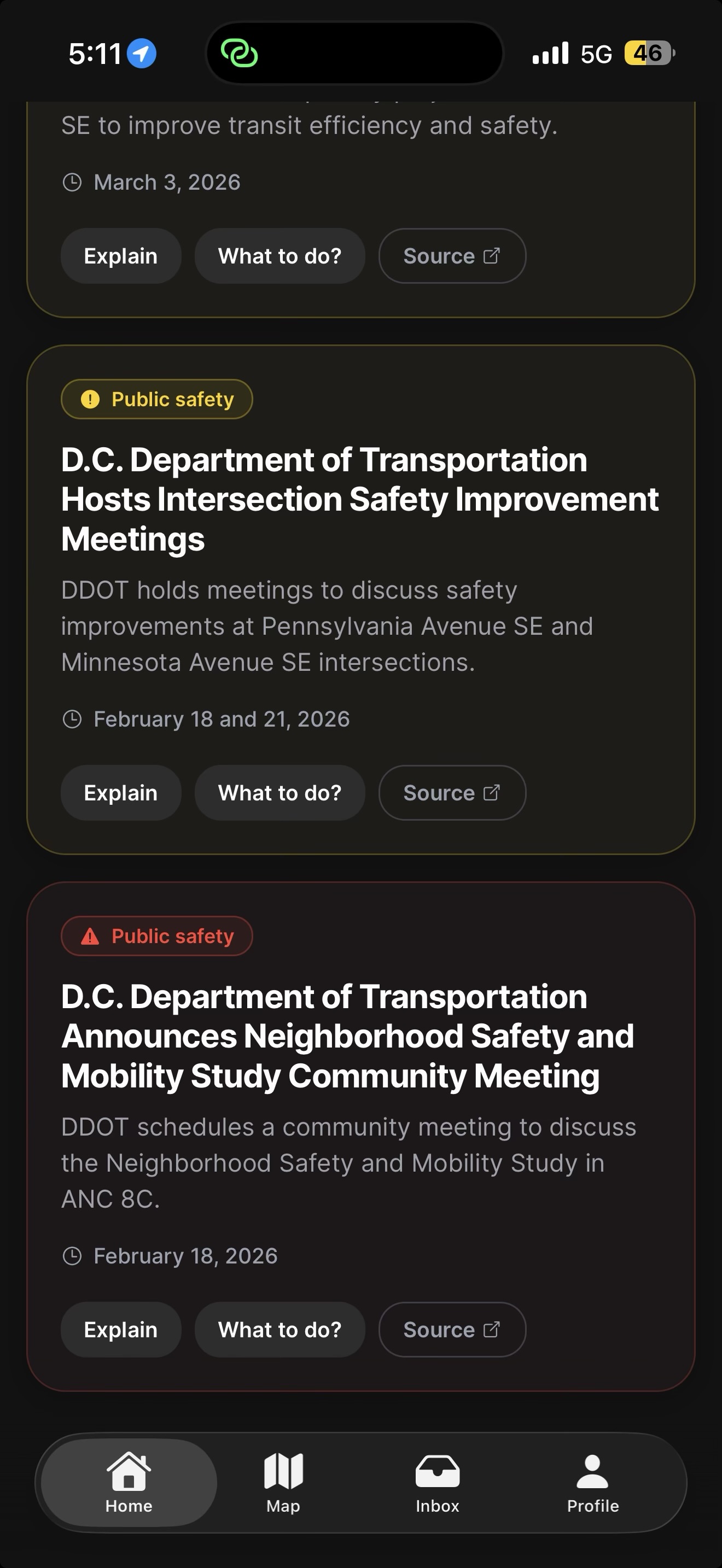
Task: Open Source for Neighborhood Safety and Mobility Study
Action: (452, 1330)
